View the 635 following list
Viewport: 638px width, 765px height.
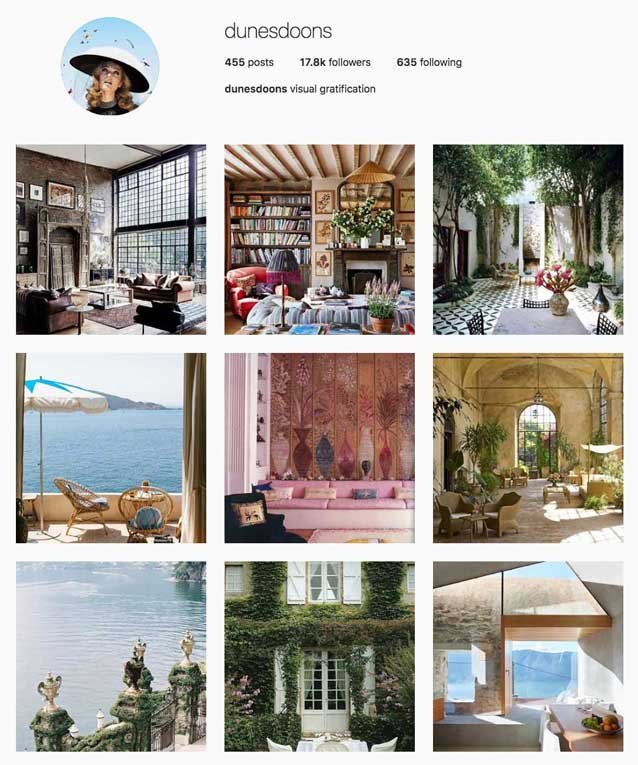point(429,62)
